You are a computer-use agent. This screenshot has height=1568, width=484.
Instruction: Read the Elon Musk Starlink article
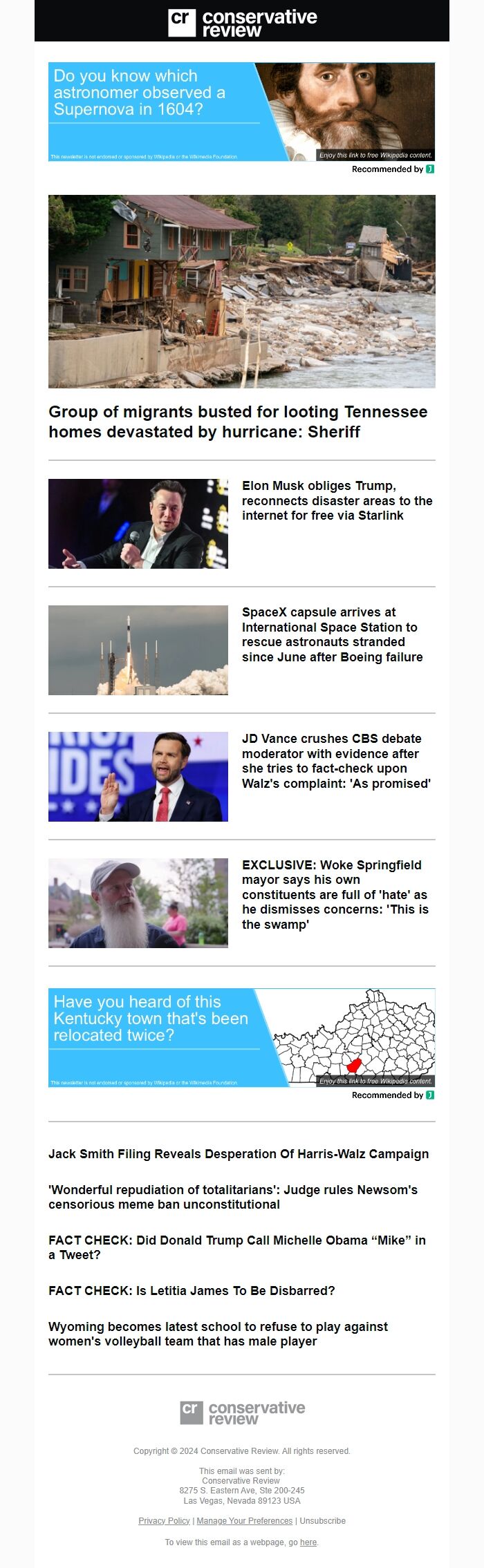point(337,500)
